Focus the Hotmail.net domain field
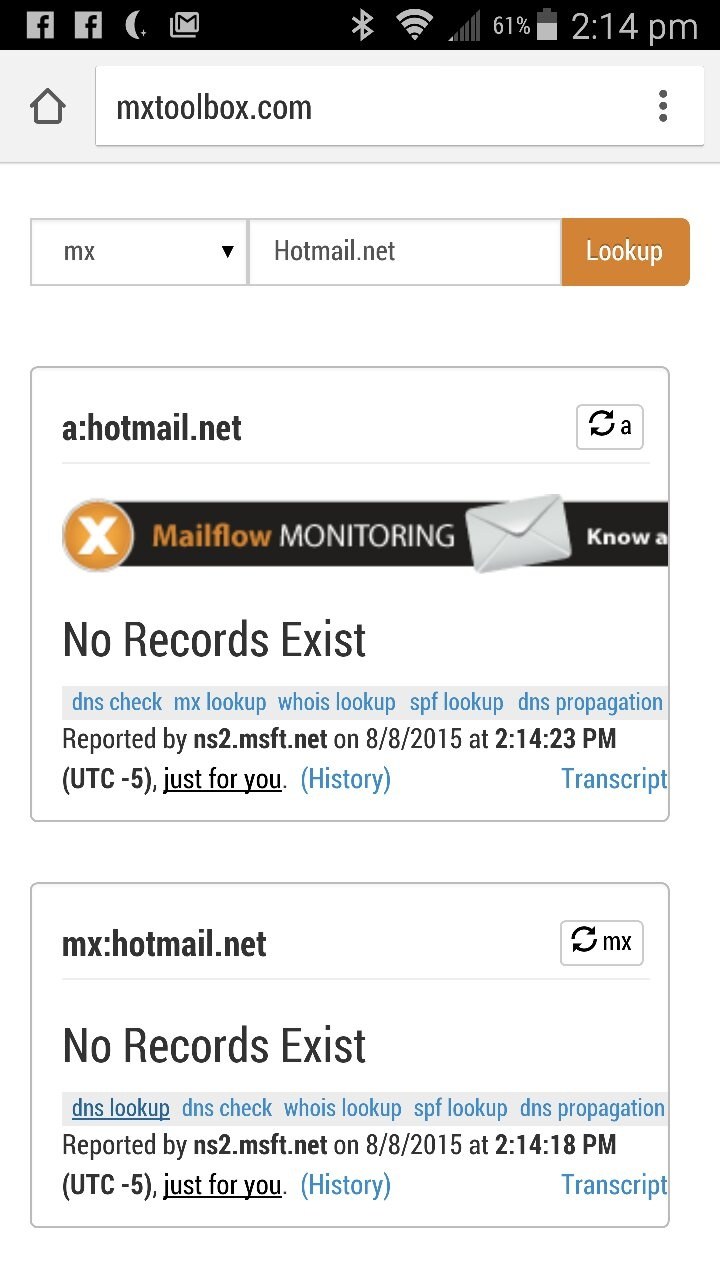 point(404,252)
